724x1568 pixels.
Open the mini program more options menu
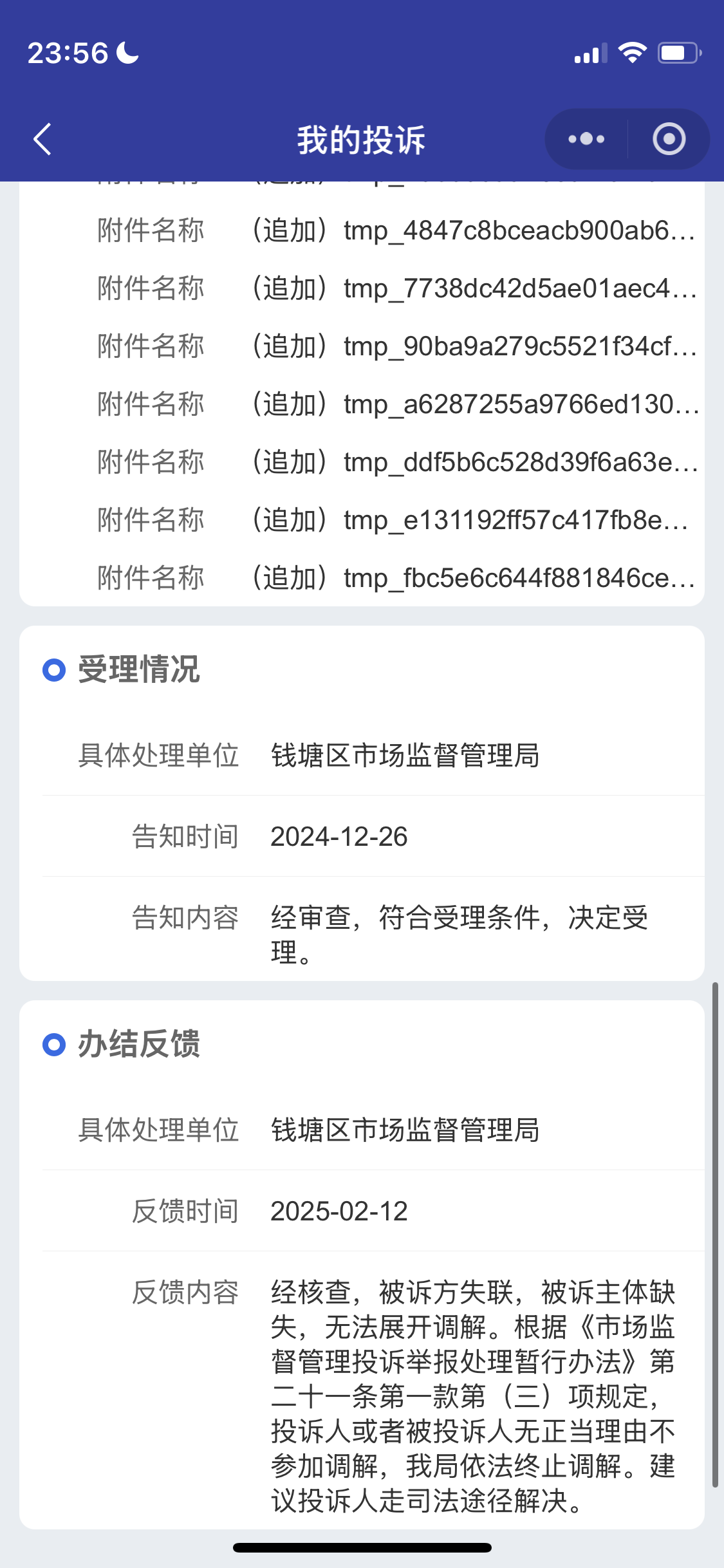pyautogui.click(x=586, y=139)
